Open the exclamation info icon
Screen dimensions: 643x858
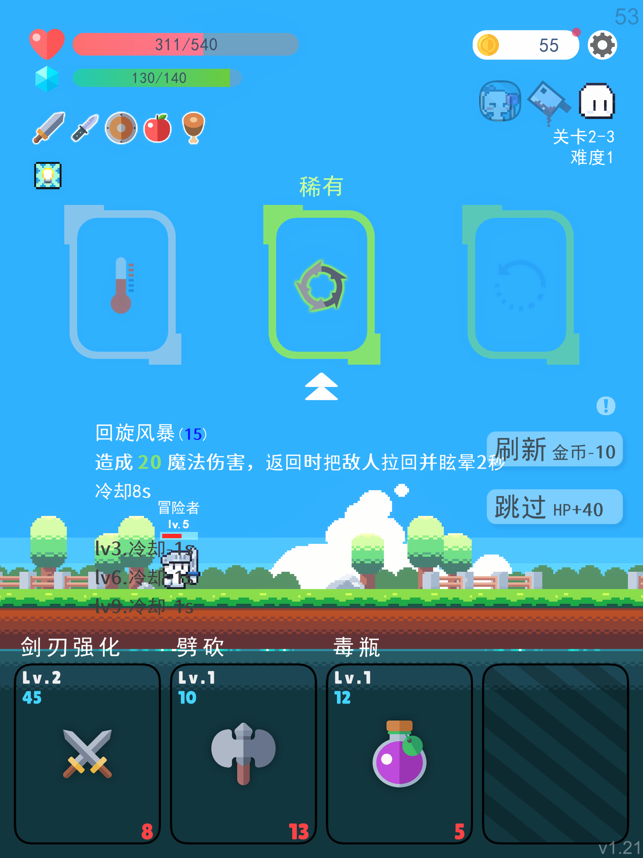[x=606, y=406]
